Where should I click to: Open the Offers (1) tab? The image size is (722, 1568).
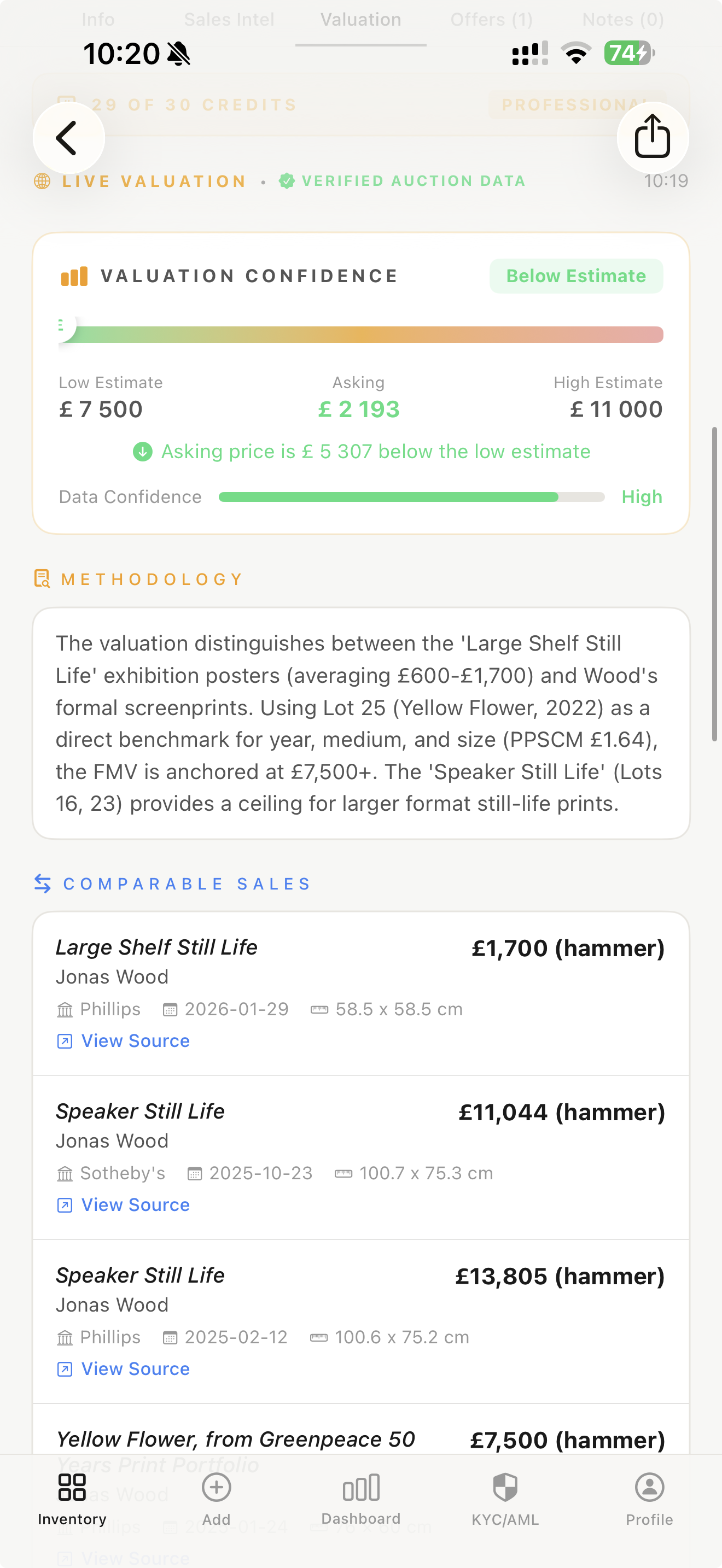(492, 19)
